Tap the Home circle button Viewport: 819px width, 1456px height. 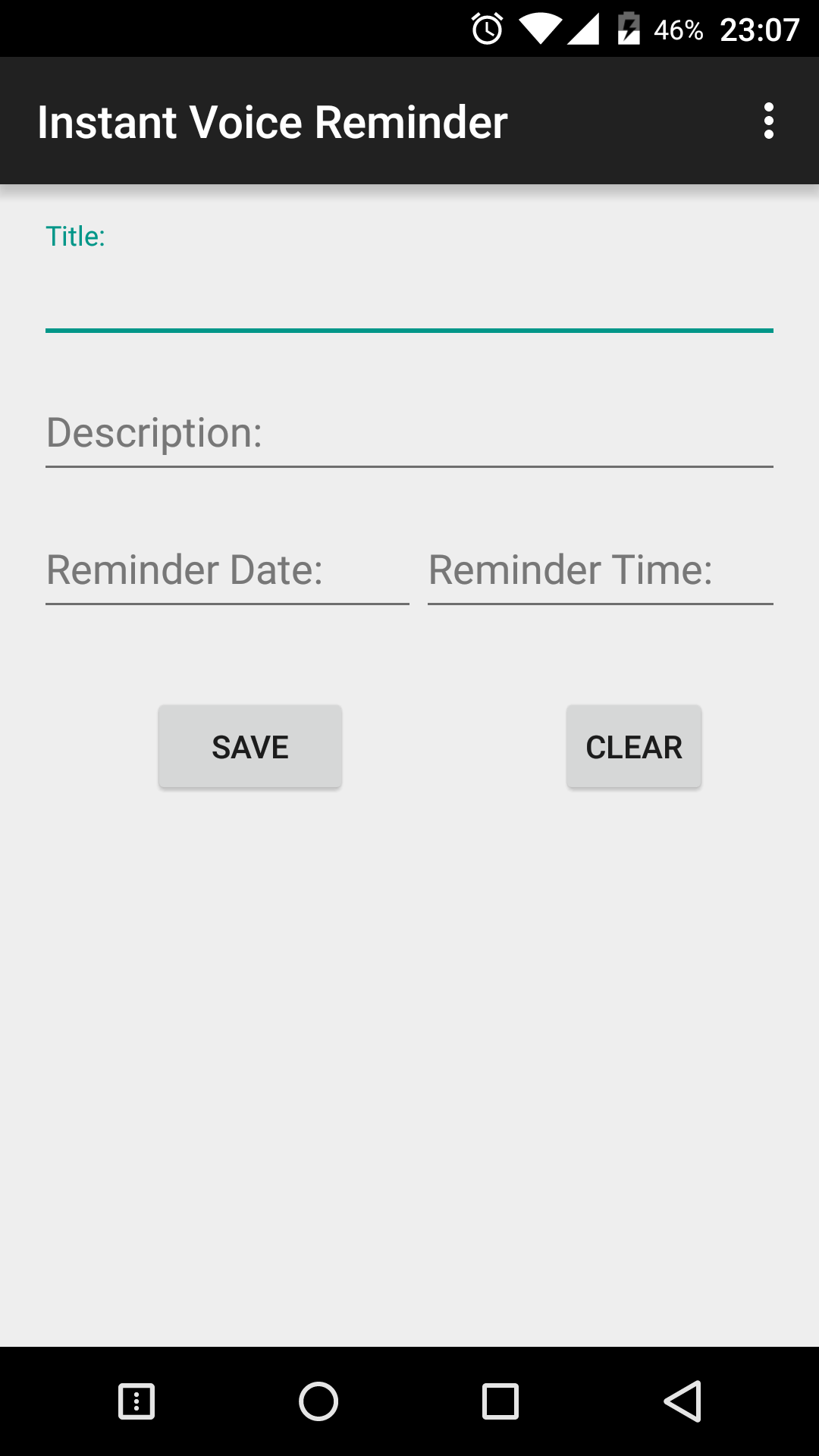[x=319, y=1401]
